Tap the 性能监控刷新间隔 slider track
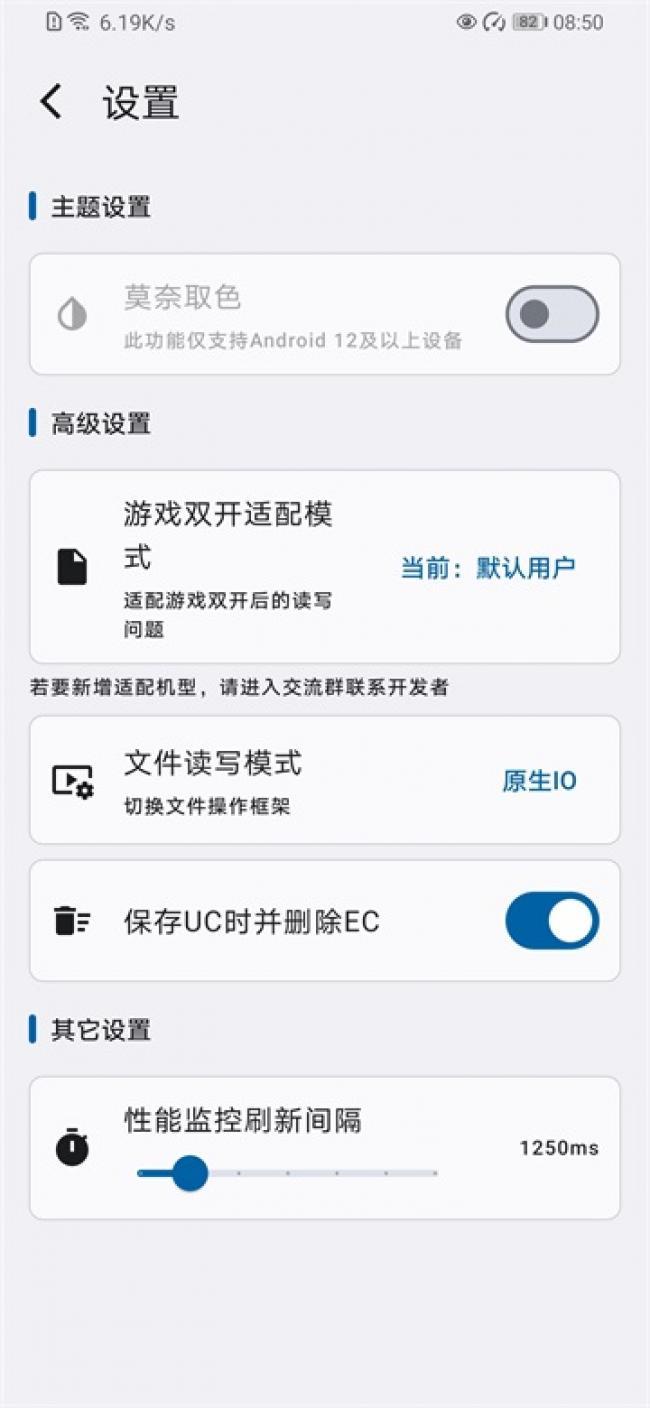Viewport: 650px width, 1408px height. tap(288, 1173)
